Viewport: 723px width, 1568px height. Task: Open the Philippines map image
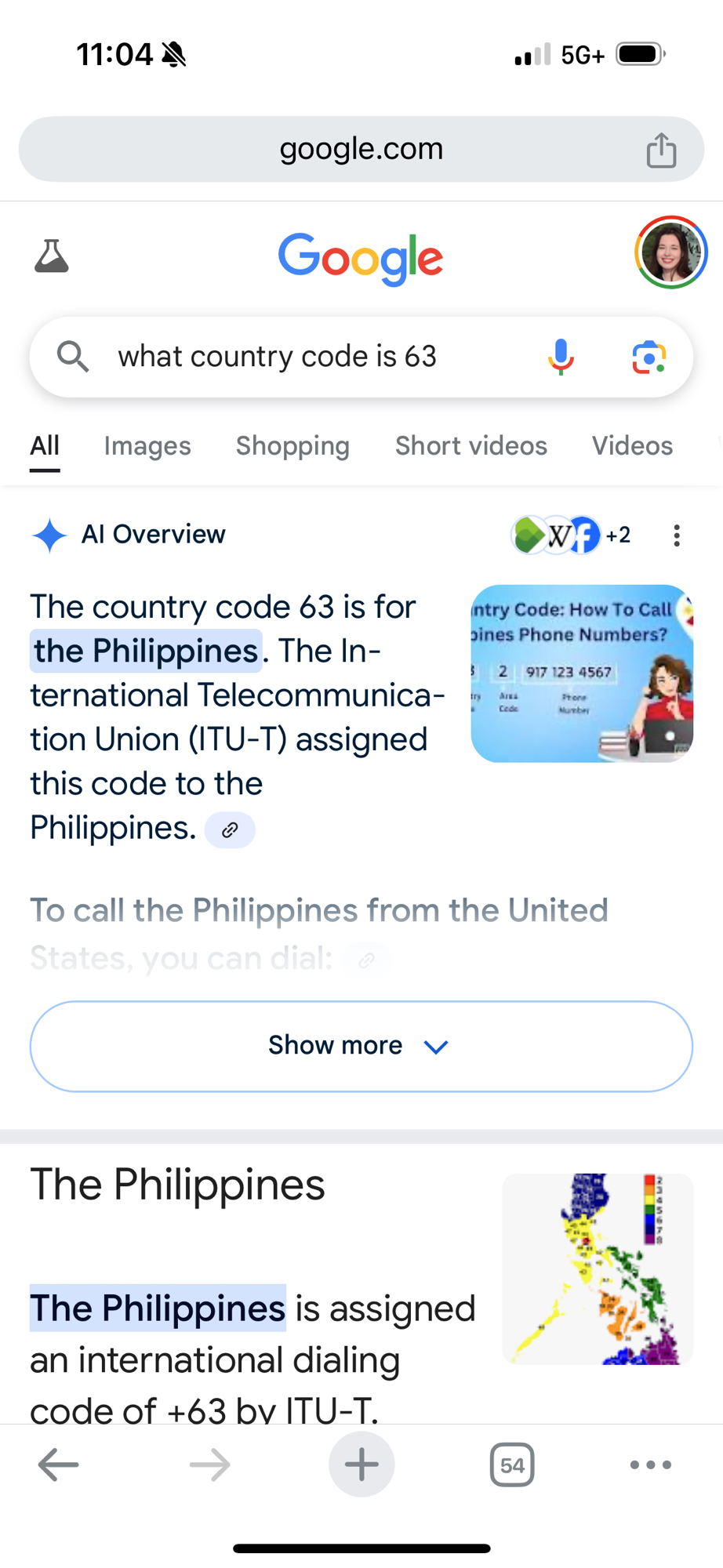[x=597, y=1269]
